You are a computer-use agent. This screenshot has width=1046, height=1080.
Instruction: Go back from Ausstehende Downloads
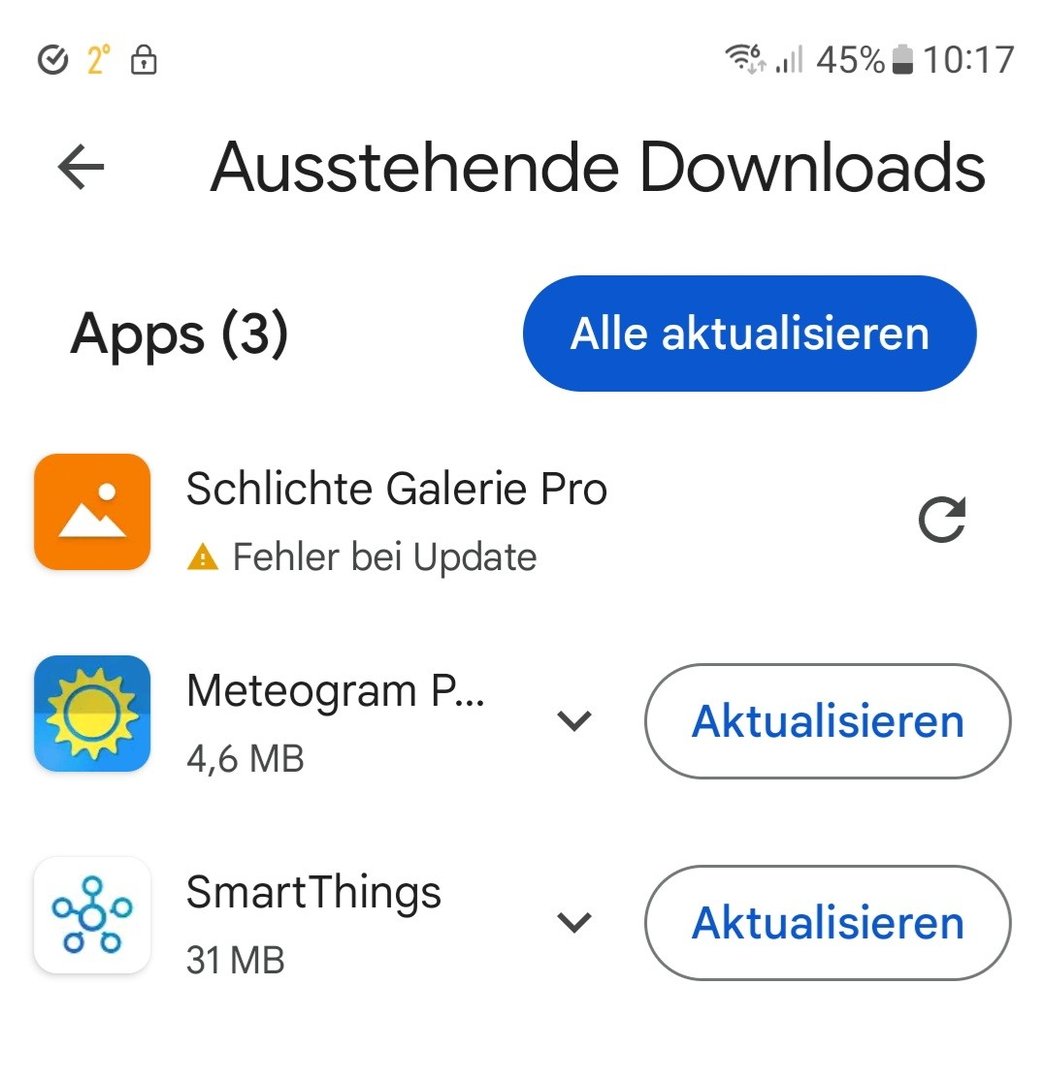82,168
